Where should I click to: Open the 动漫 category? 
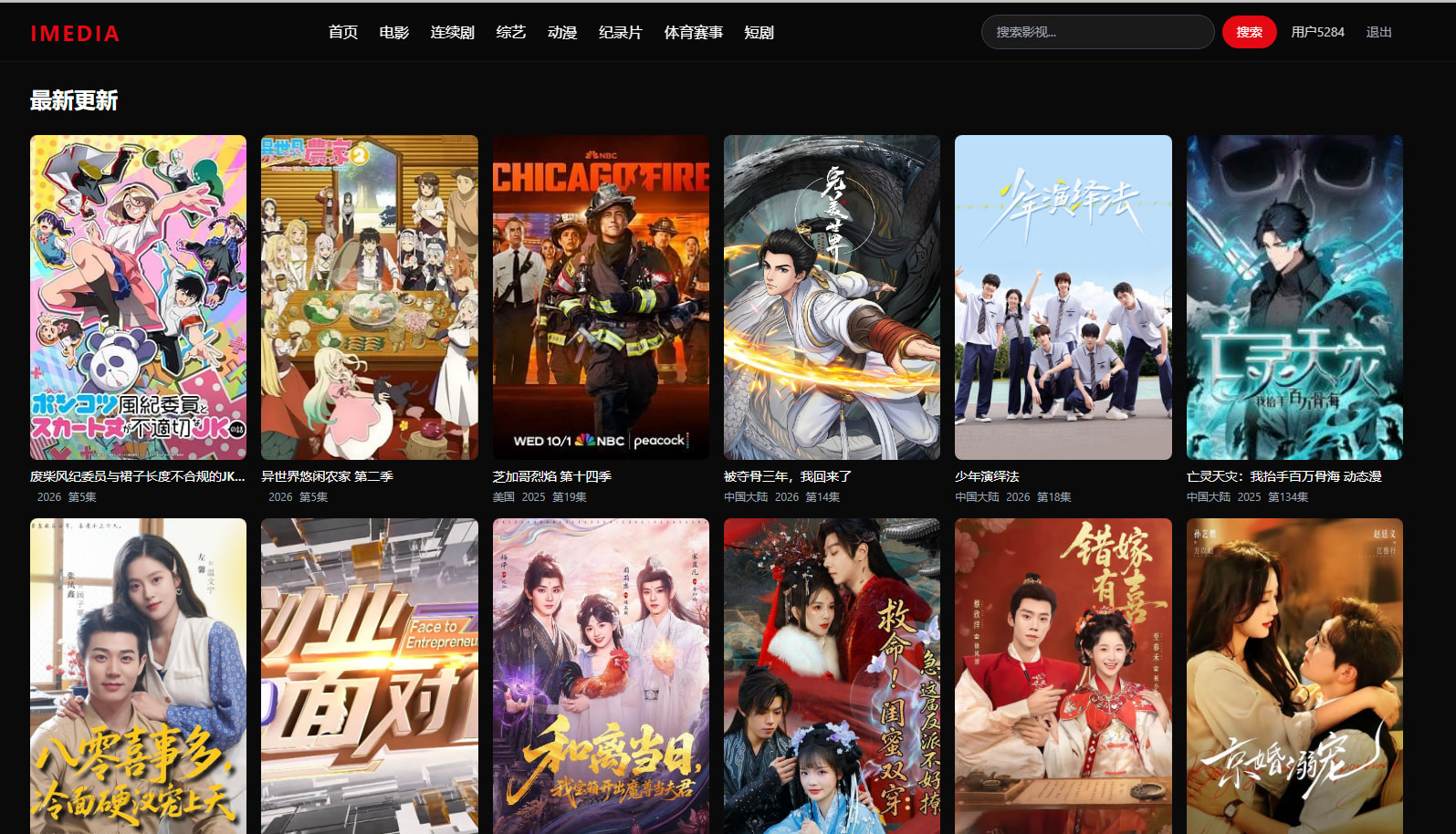point(561,32)
